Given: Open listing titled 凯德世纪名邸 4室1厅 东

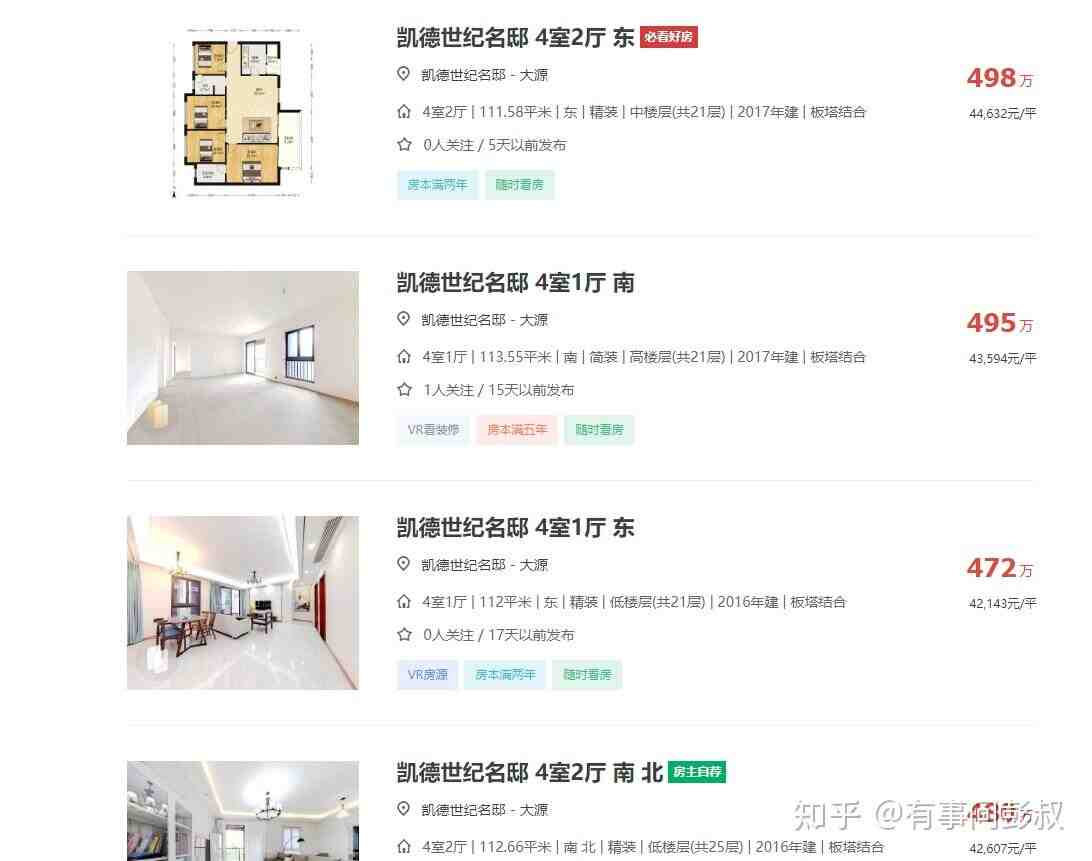Looking at the screenshot, I should [515, 528].
